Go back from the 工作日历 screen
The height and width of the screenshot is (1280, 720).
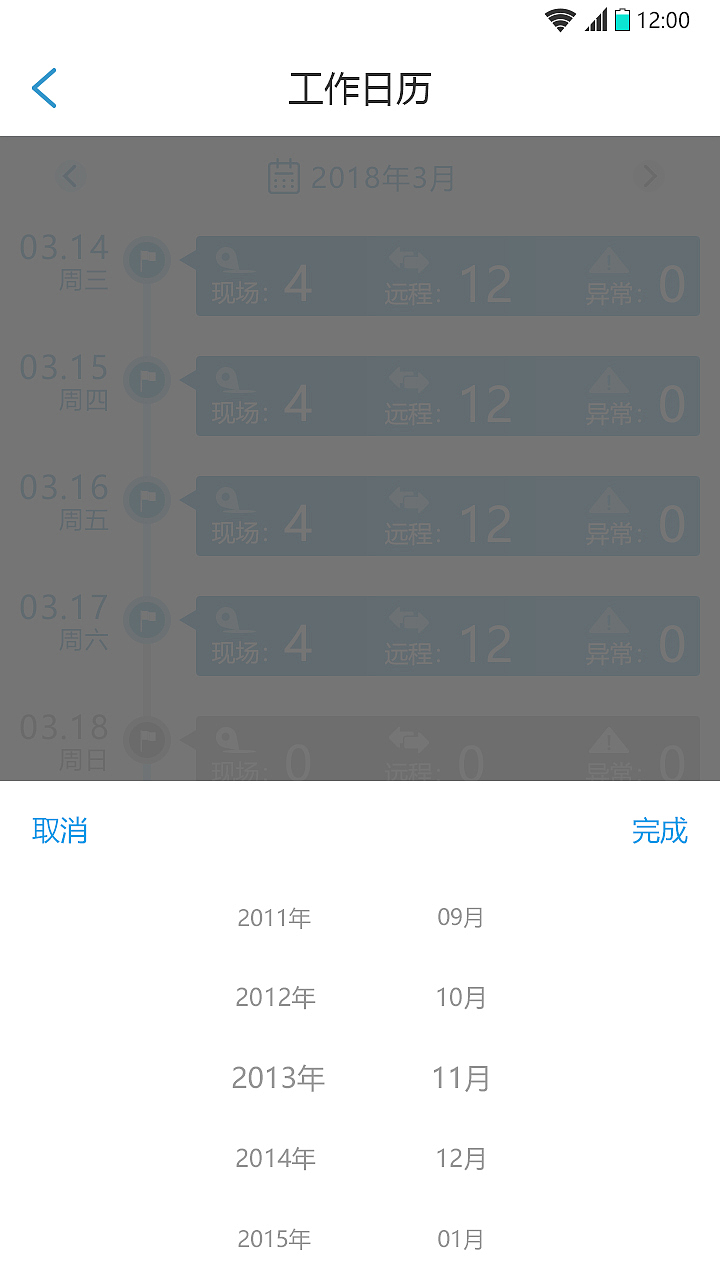pyautogui.click(x=45, y=88)
